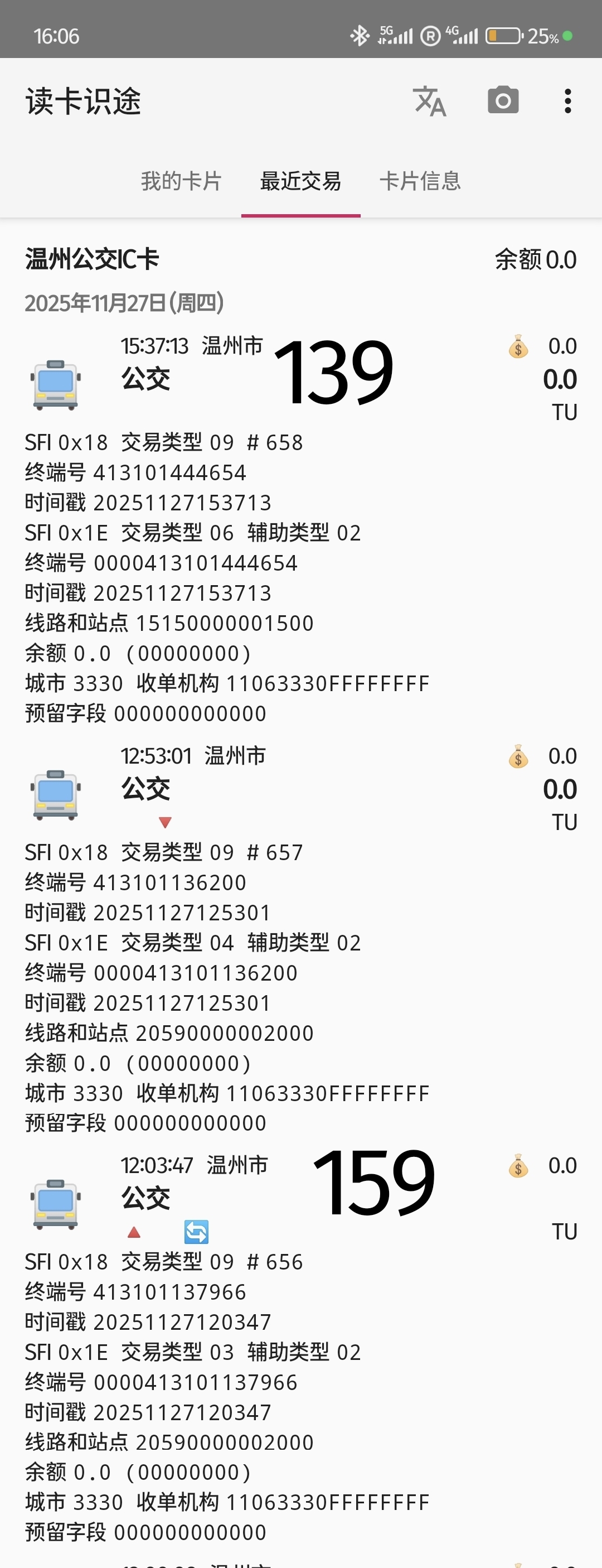The image size is (602, 1568).
Task: Tap the translate language icon
Action: 430,101
